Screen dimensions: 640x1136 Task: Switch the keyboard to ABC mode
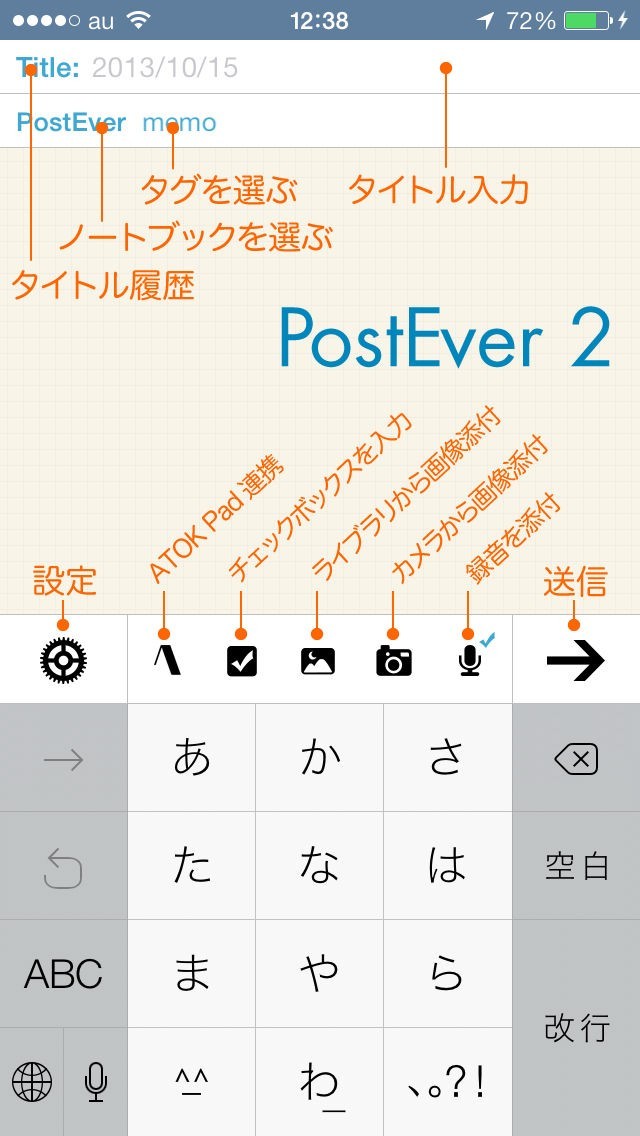point(64,973)
